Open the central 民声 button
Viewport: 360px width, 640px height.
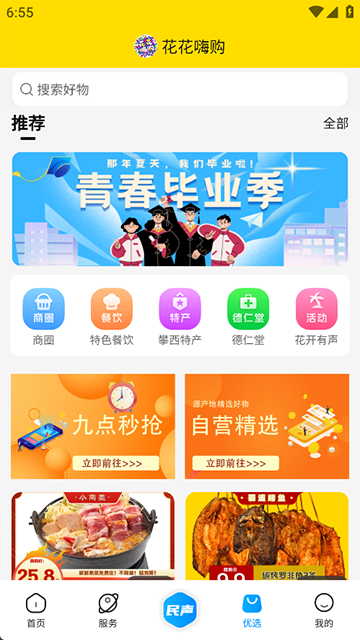180,610
